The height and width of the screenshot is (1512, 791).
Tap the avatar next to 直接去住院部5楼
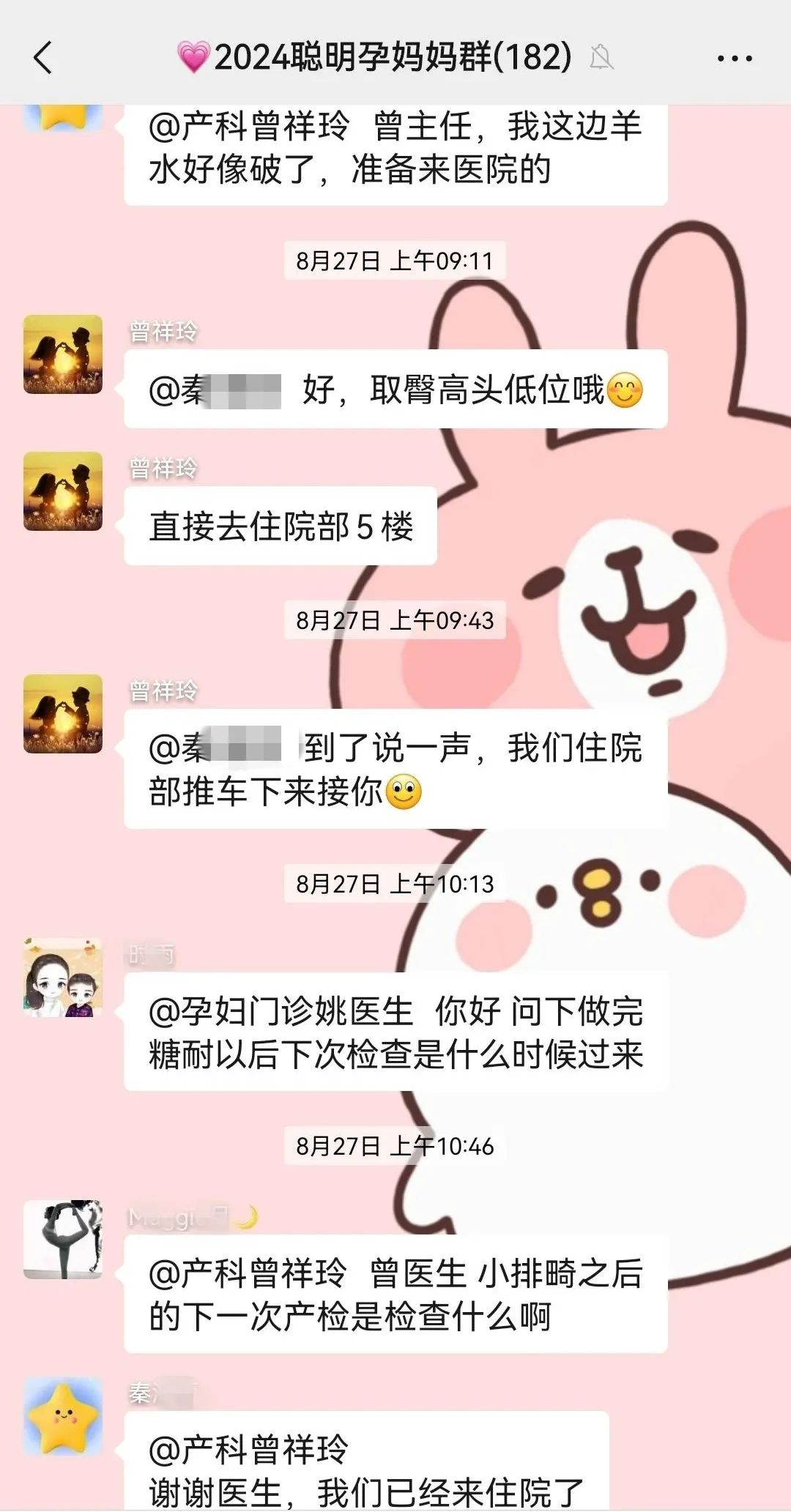[63, 491]
